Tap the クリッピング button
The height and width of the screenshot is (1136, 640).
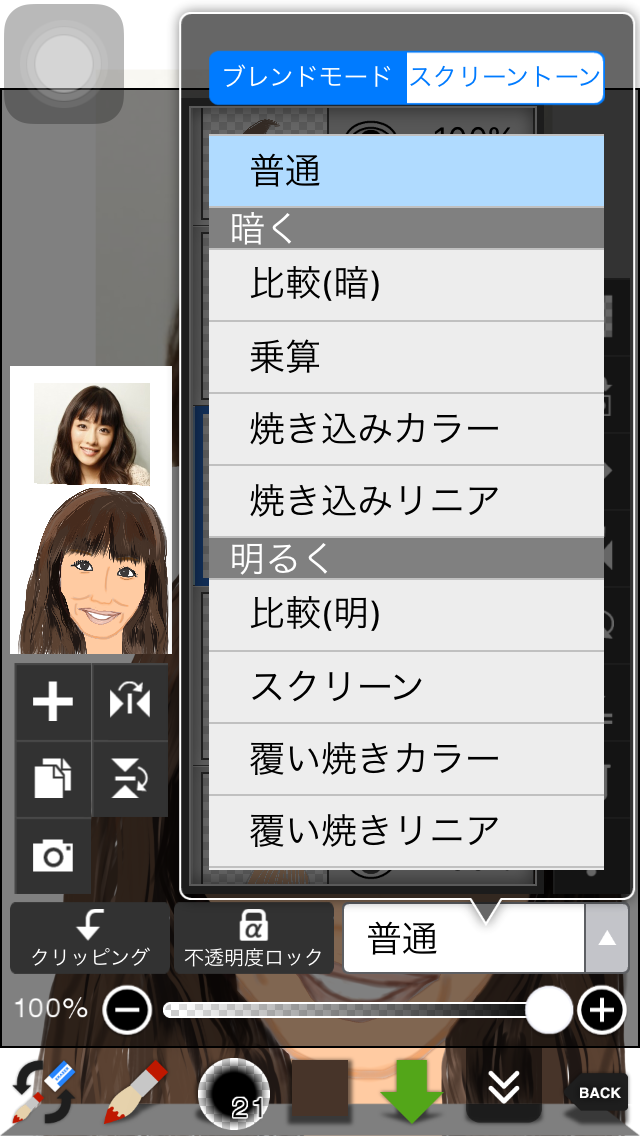[90, 938]
